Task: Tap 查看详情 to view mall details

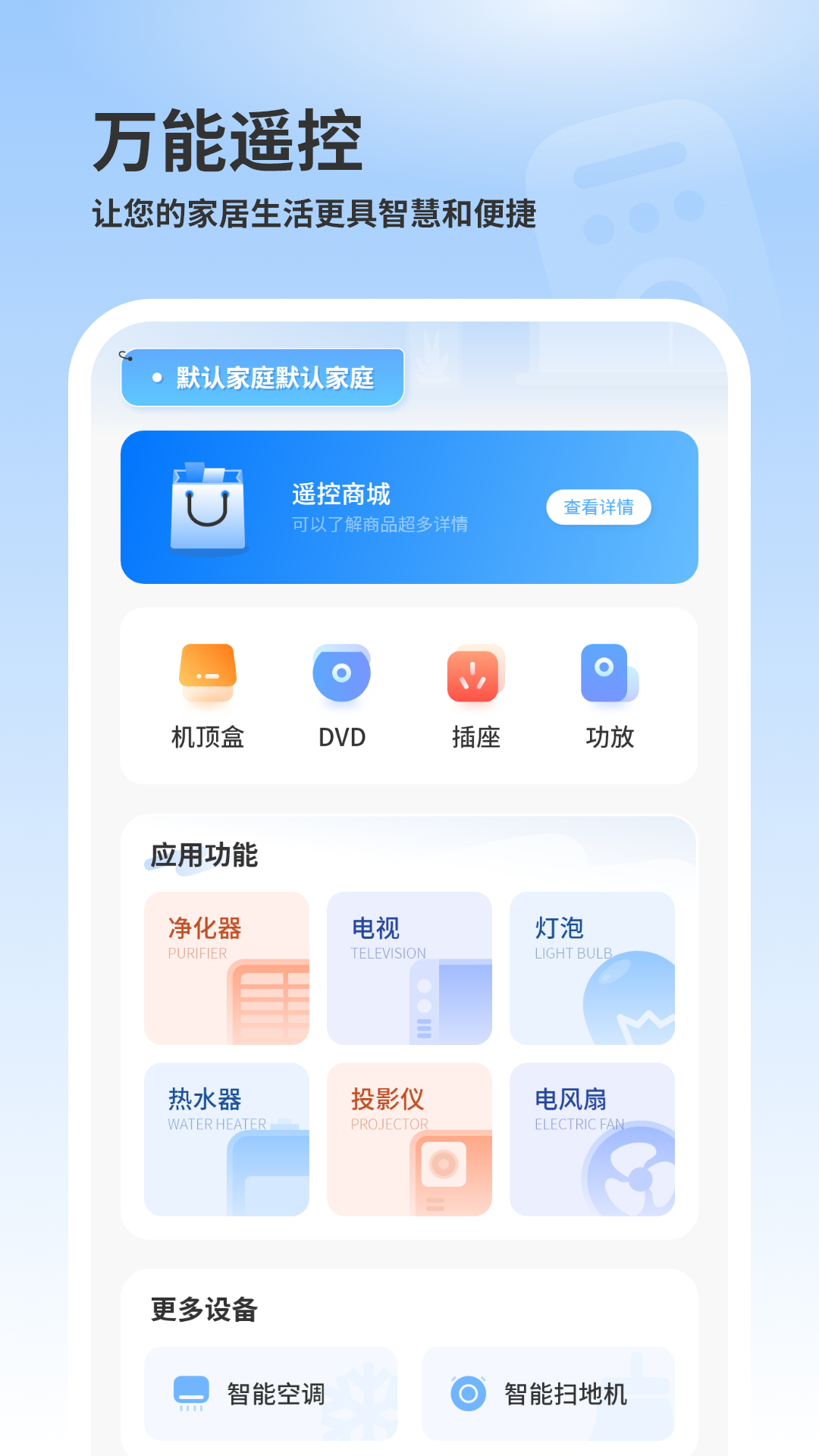Action: click(600, 506)
